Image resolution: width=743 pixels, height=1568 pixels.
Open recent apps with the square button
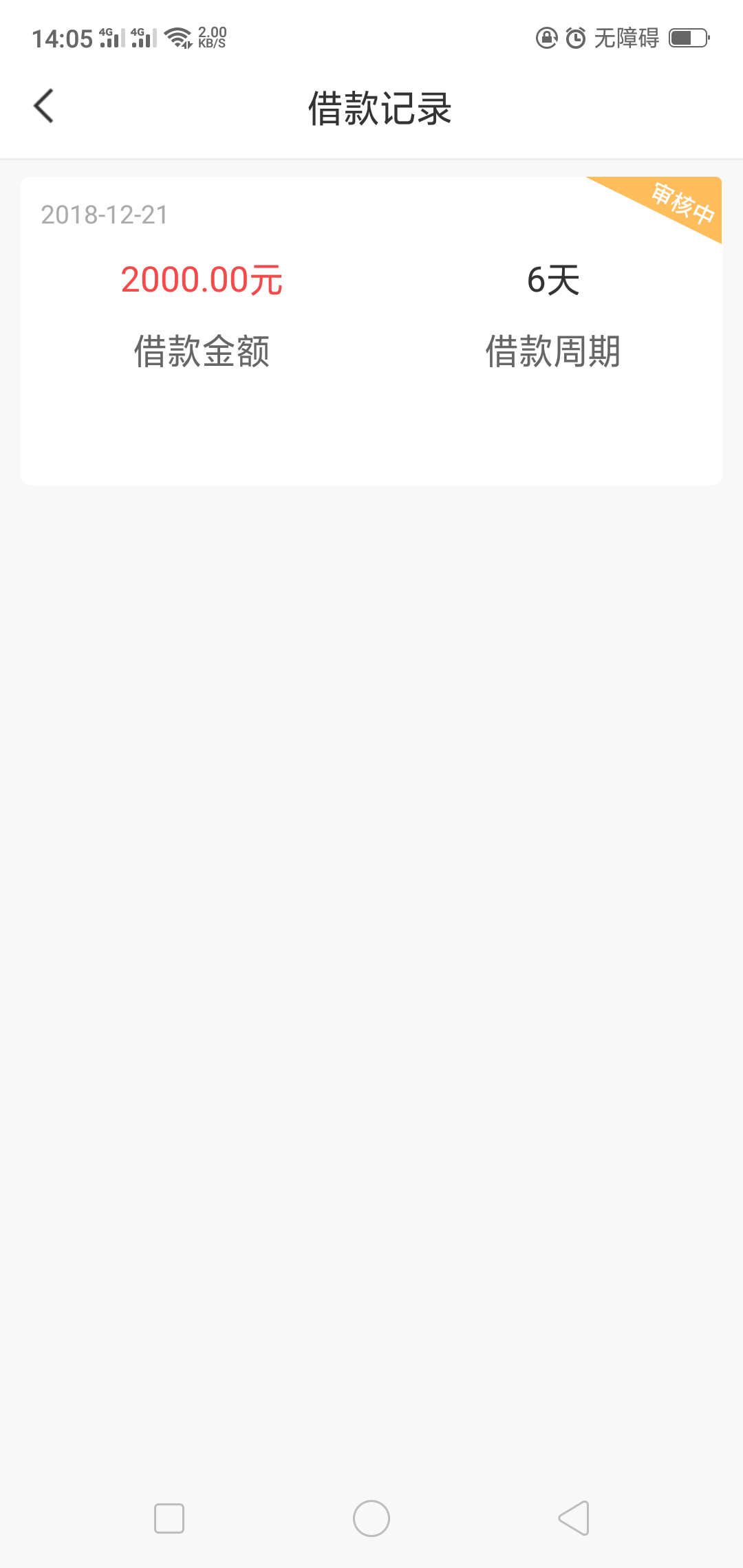(x=169, y=1518)
